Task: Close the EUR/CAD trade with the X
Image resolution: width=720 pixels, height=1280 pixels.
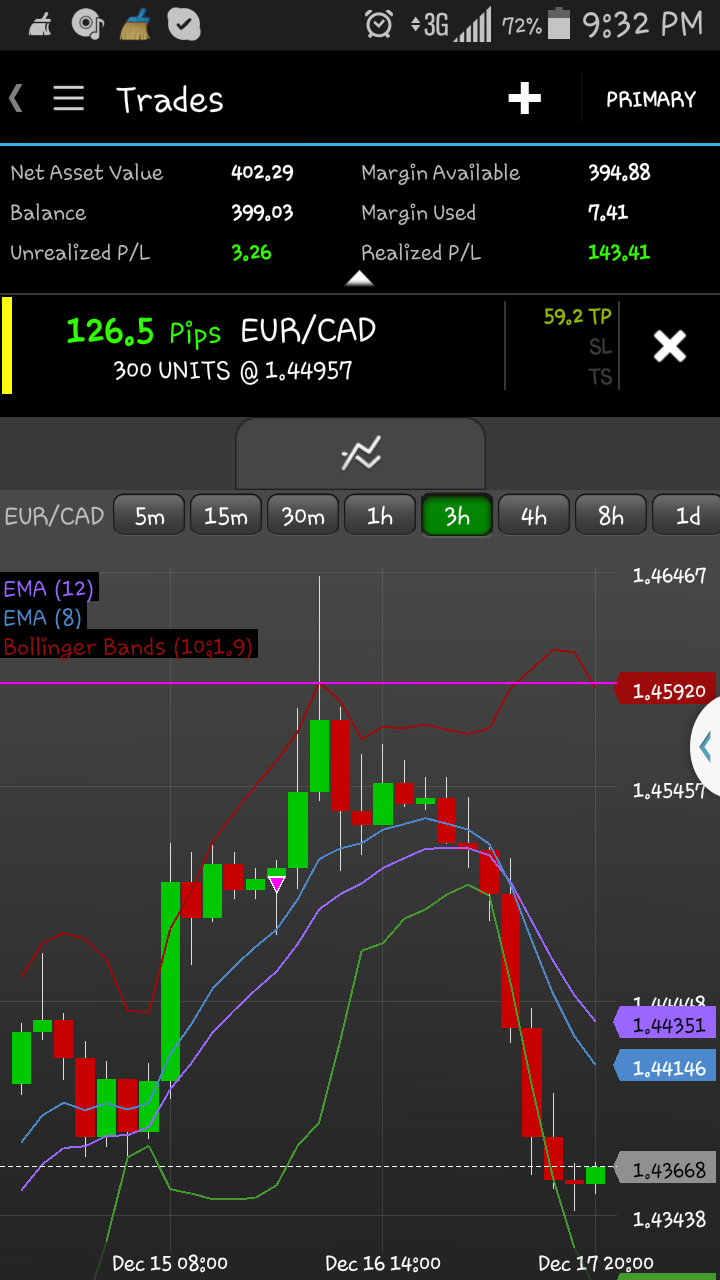Action: click(669, 347)
